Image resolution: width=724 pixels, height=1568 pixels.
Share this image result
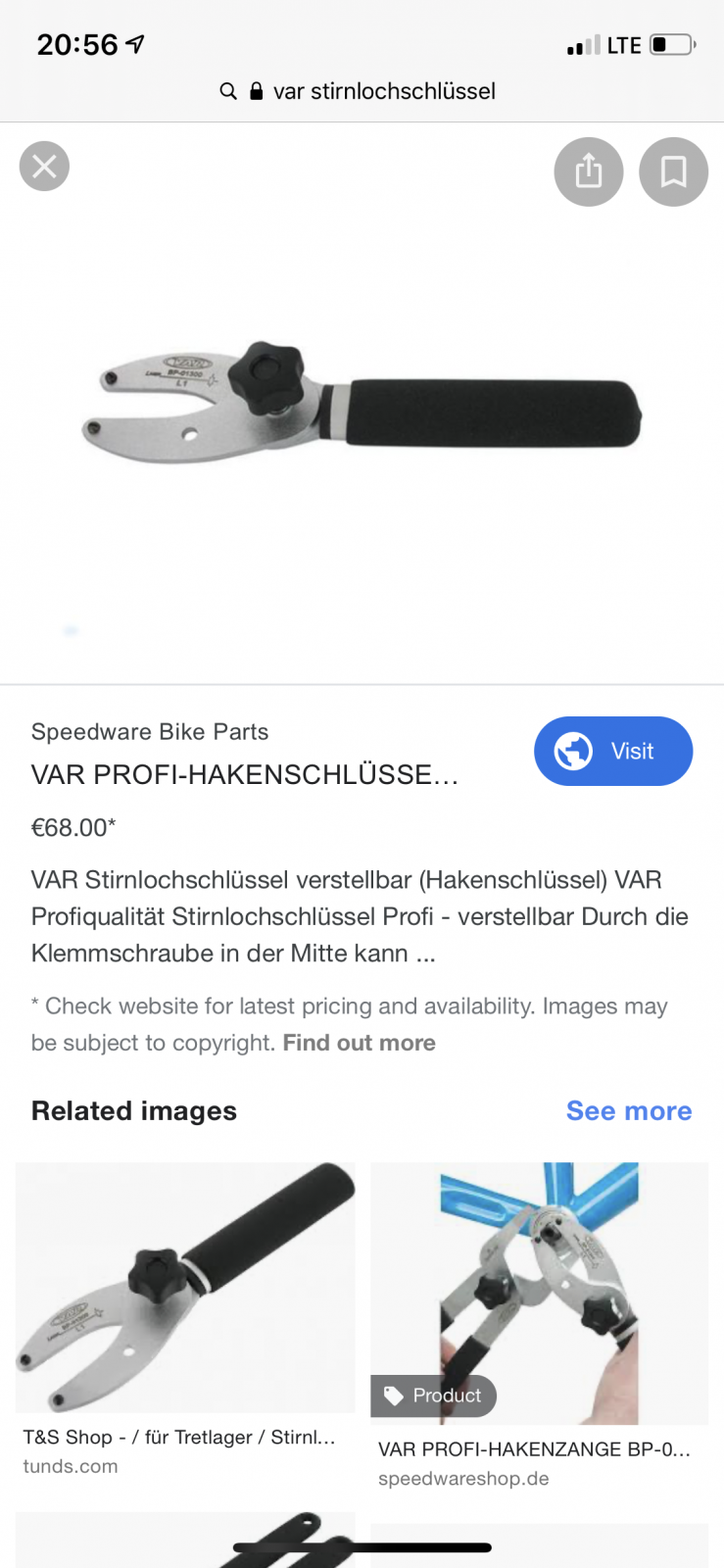point(589,172)
